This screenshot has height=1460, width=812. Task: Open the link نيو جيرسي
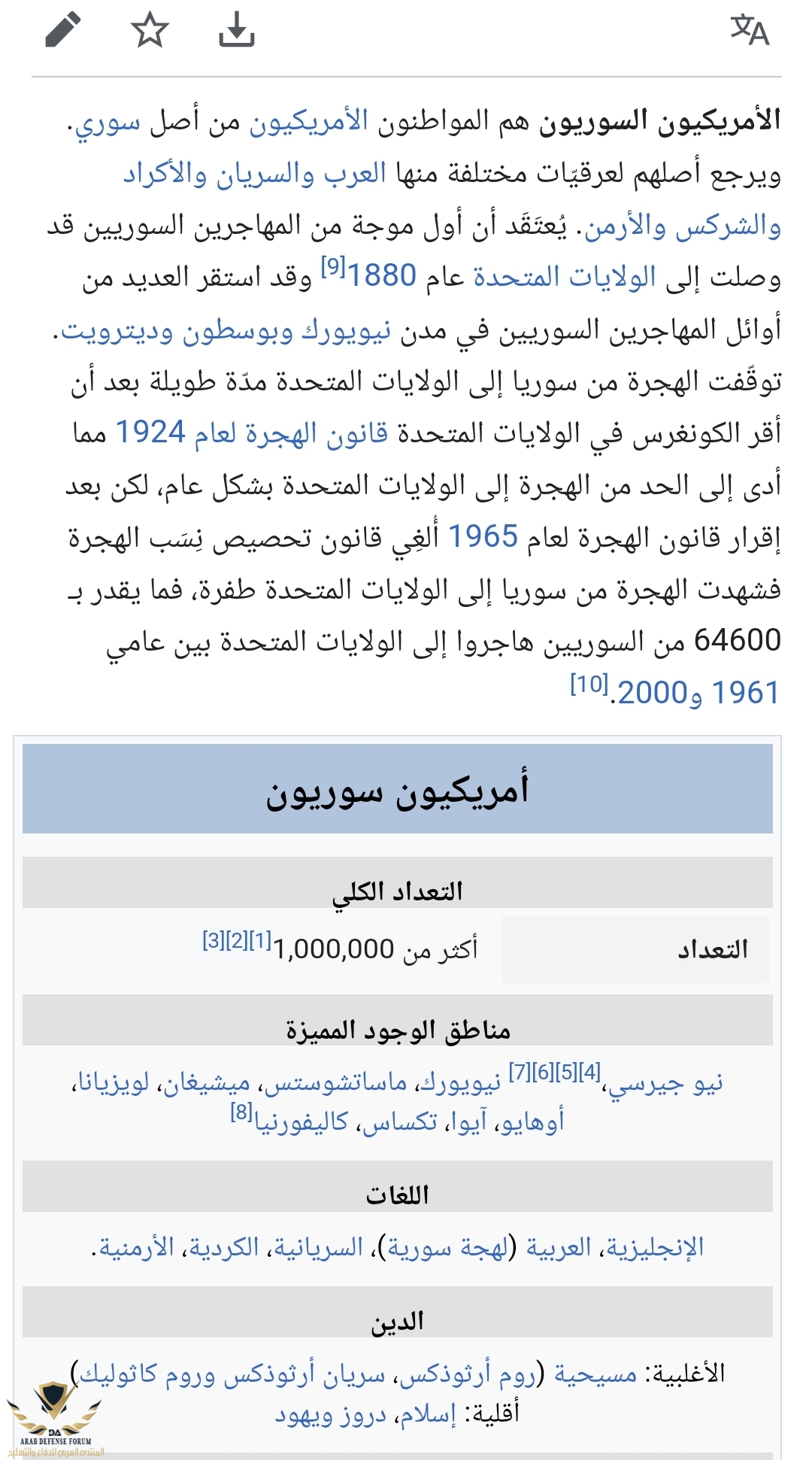click(x=665, y=1083)
